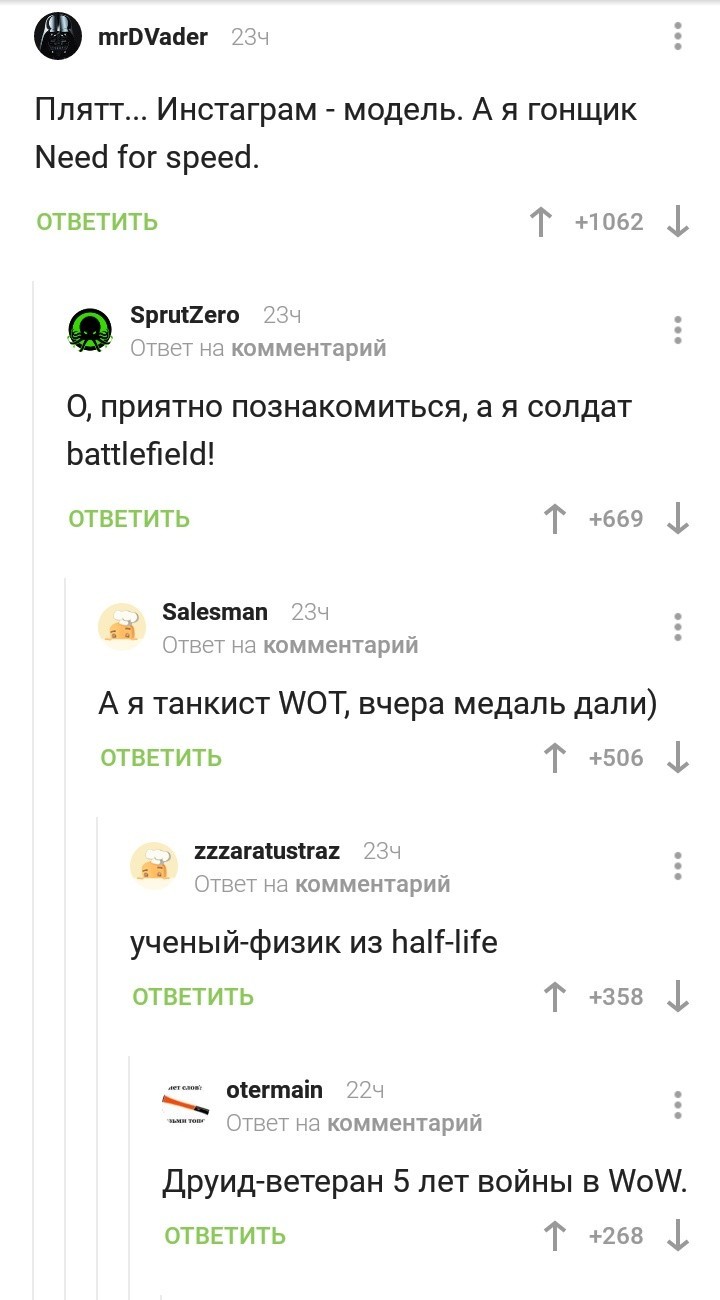Image resolution: width=720 pixels, height=1300 pixels.
Task: Open overflow menu on otermain's comment
Action: coord(678,1104)
